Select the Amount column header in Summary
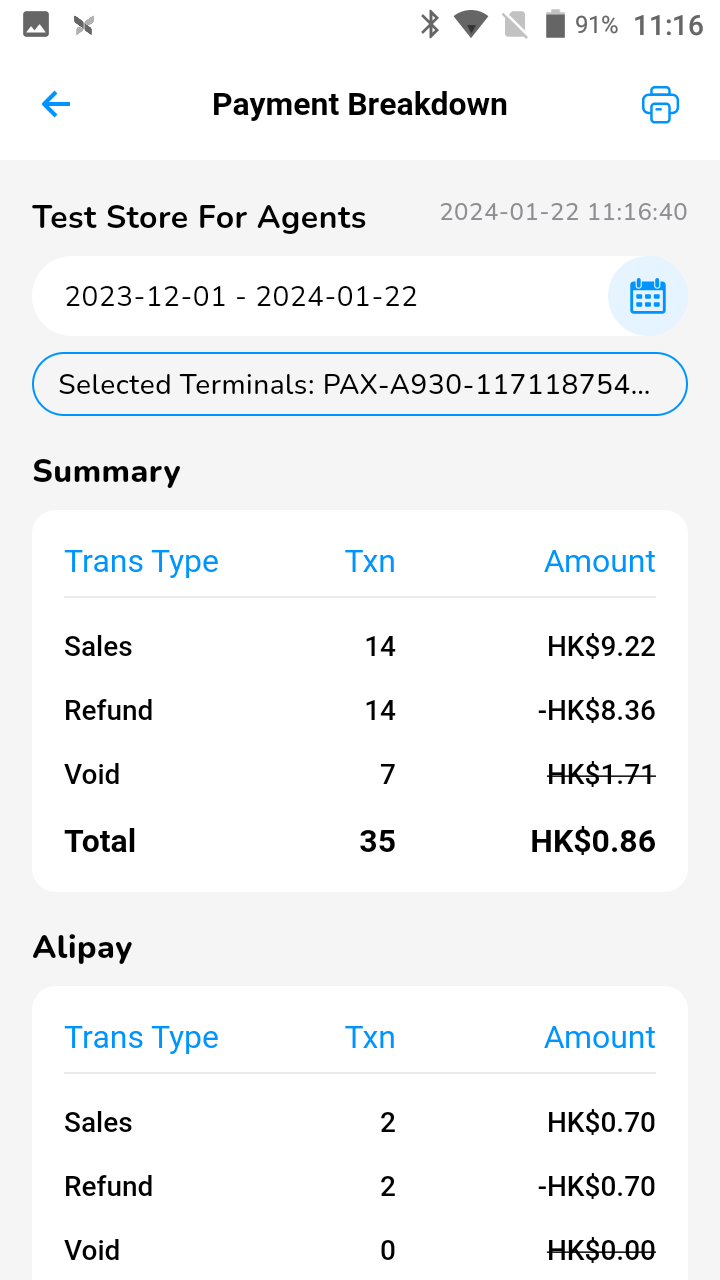 [599, 561]
